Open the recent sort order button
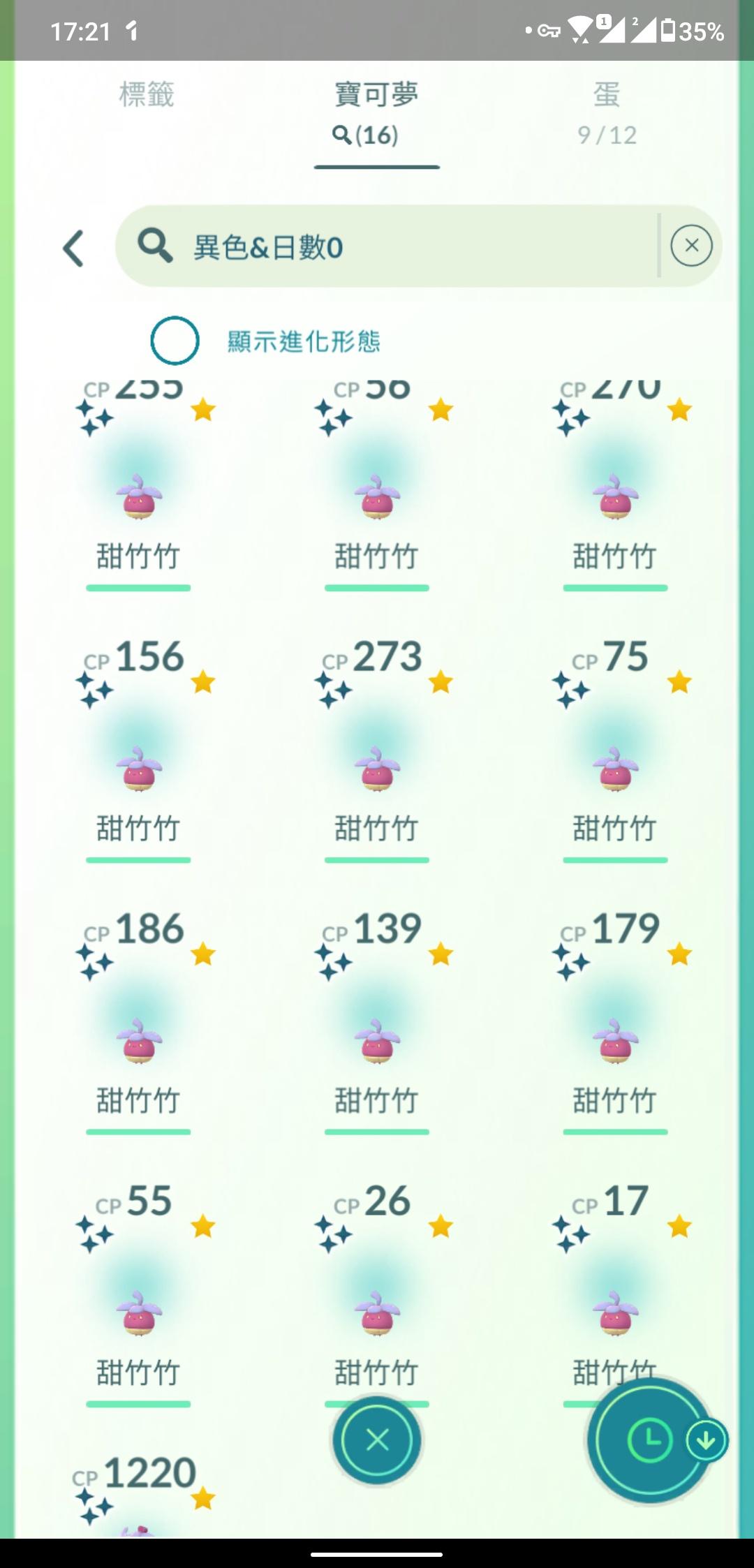 pyautogui.click(x=649, y=1440)
